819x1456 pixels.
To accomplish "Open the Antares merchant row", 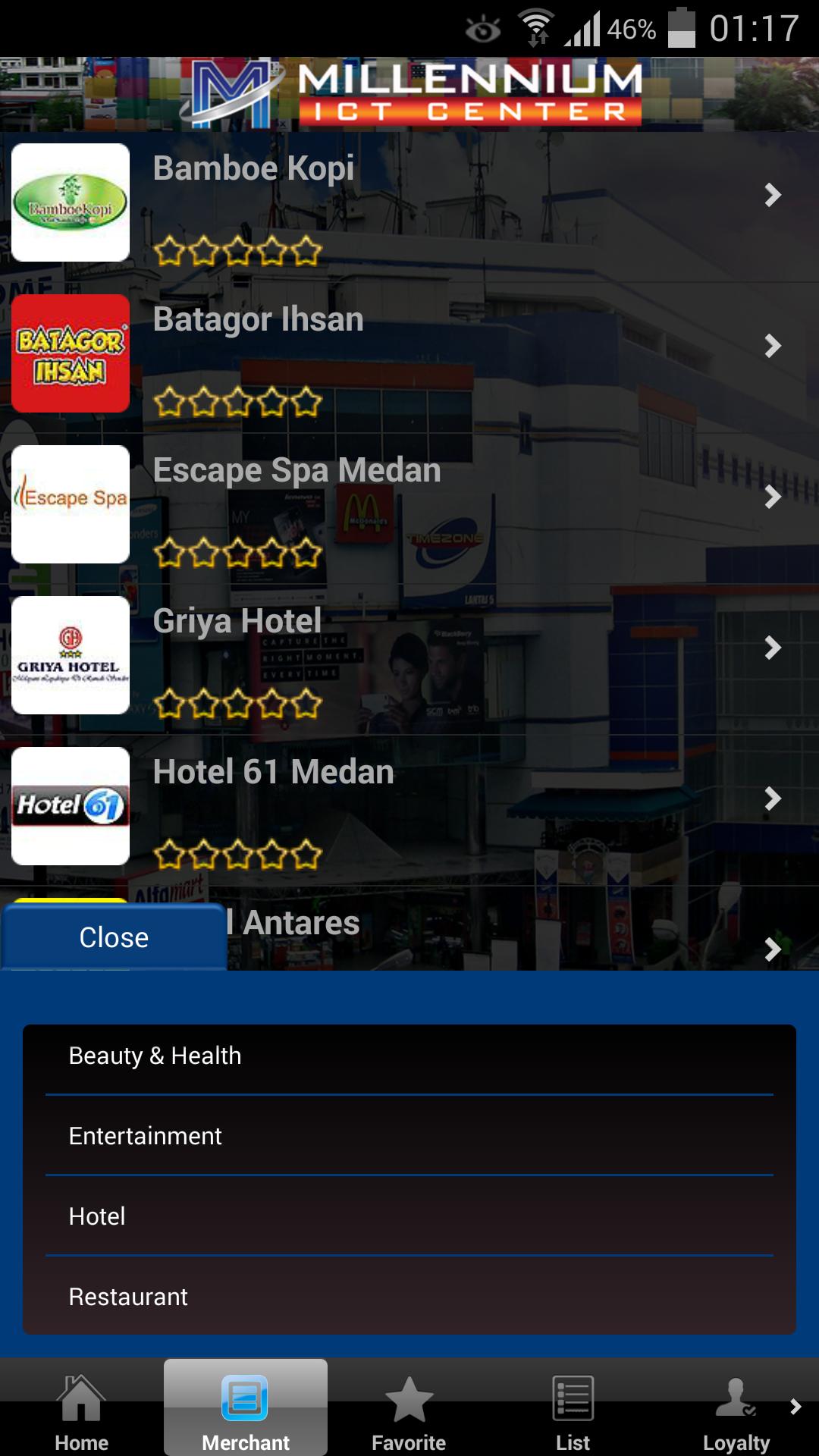I will (x=500, y=929).
